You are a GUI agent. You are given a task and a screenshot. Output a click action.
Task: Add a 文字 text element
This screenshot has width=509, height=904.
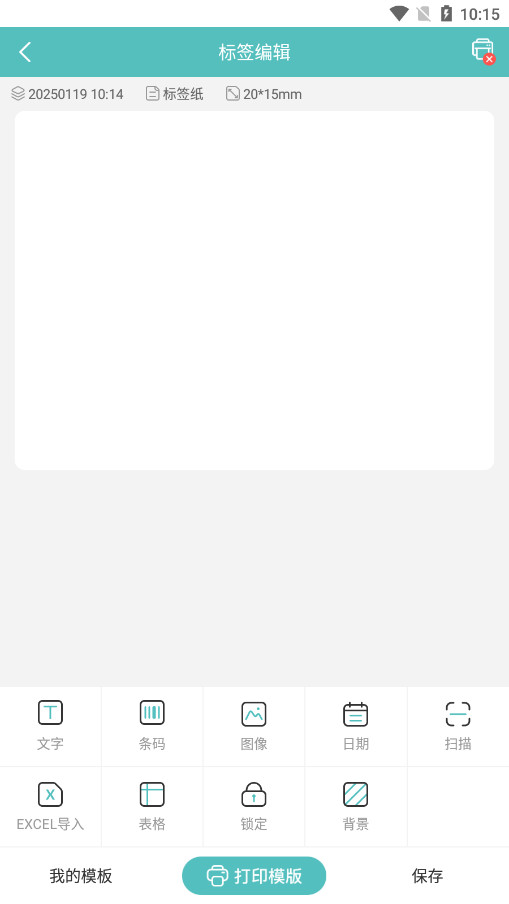pyautogui.click(x=50, y=725)
